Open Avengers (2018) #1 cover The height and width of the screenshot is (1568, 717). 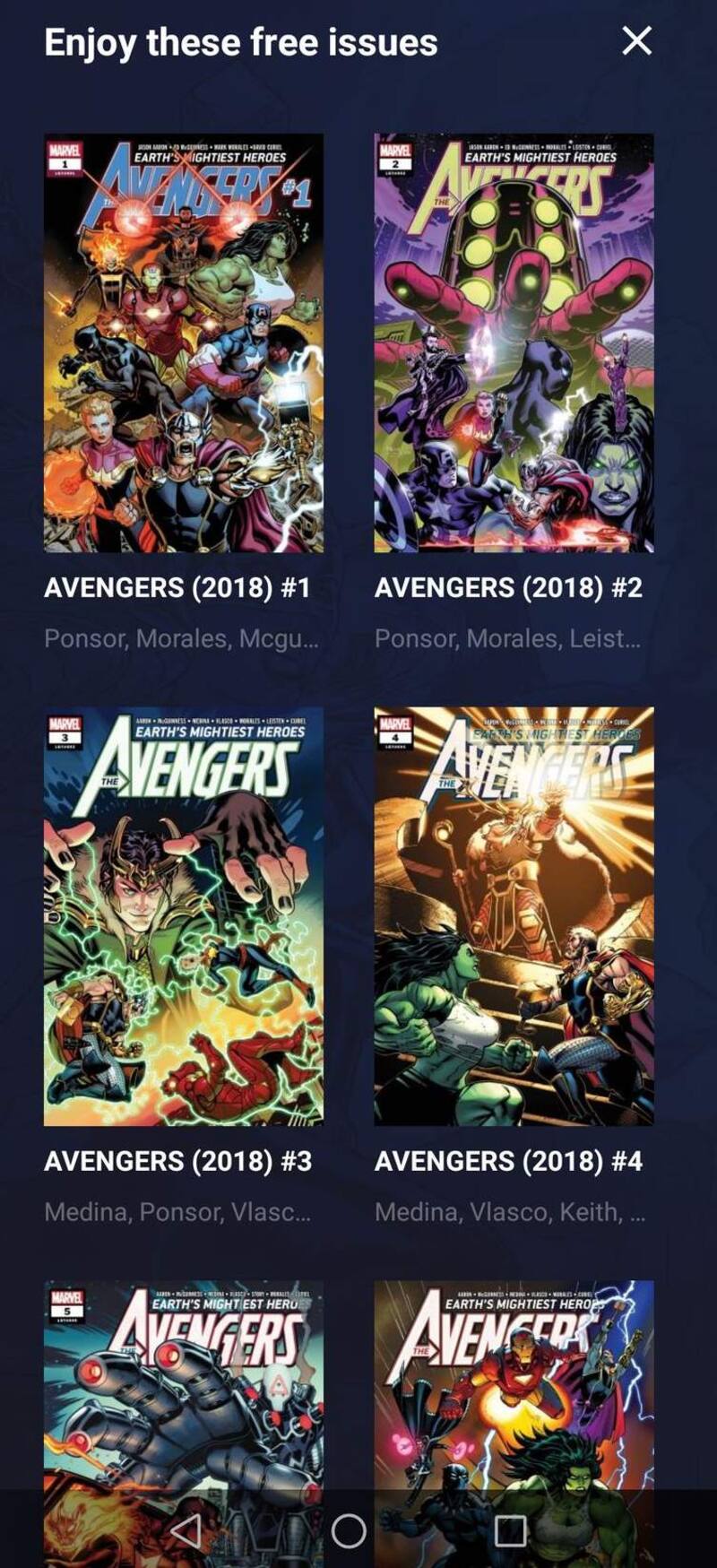click(x=184, y=342)
